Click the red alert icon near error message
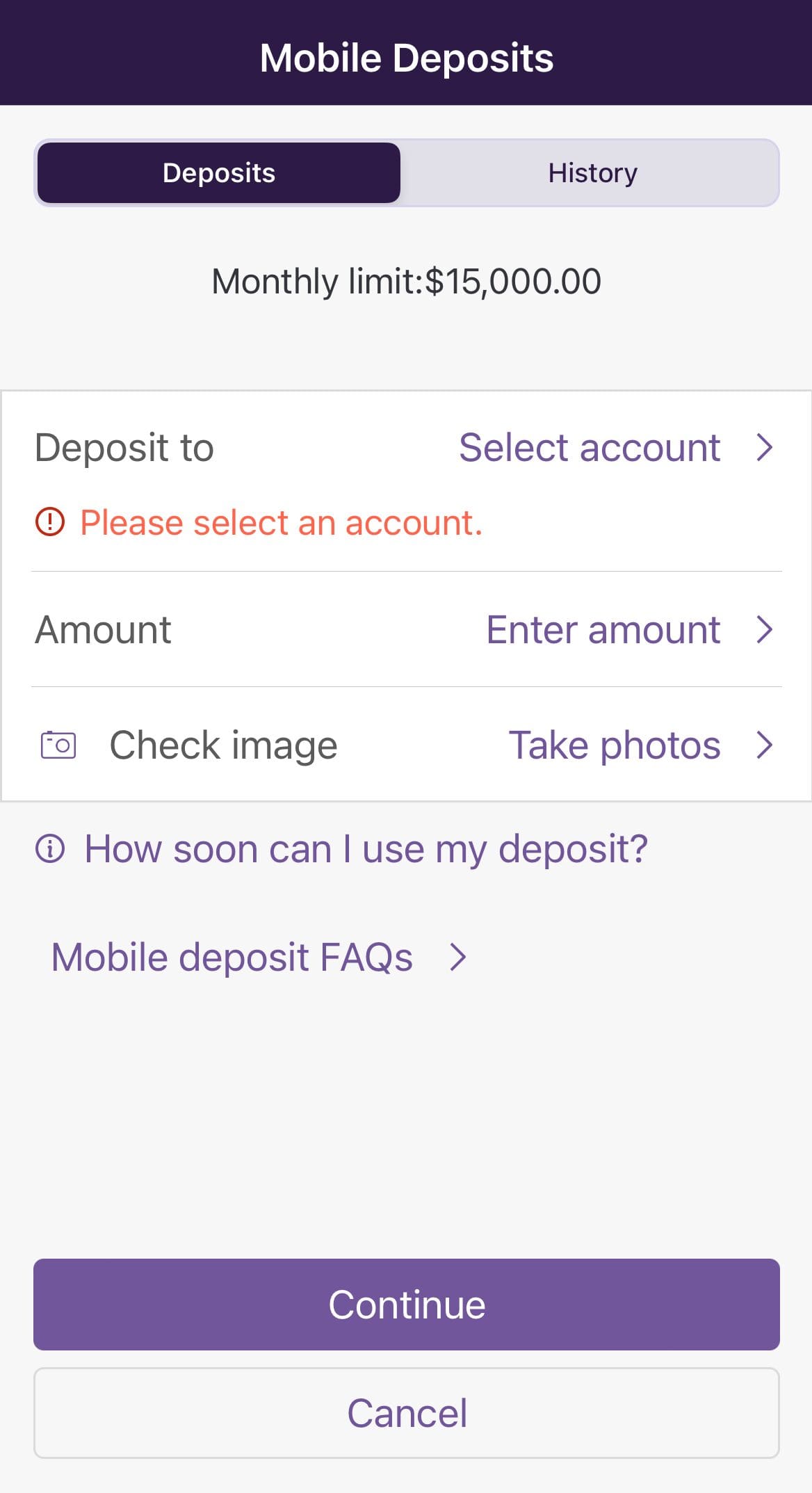Screen dimensions: 812x1493 pyautogui.click(x=51, y=522)
